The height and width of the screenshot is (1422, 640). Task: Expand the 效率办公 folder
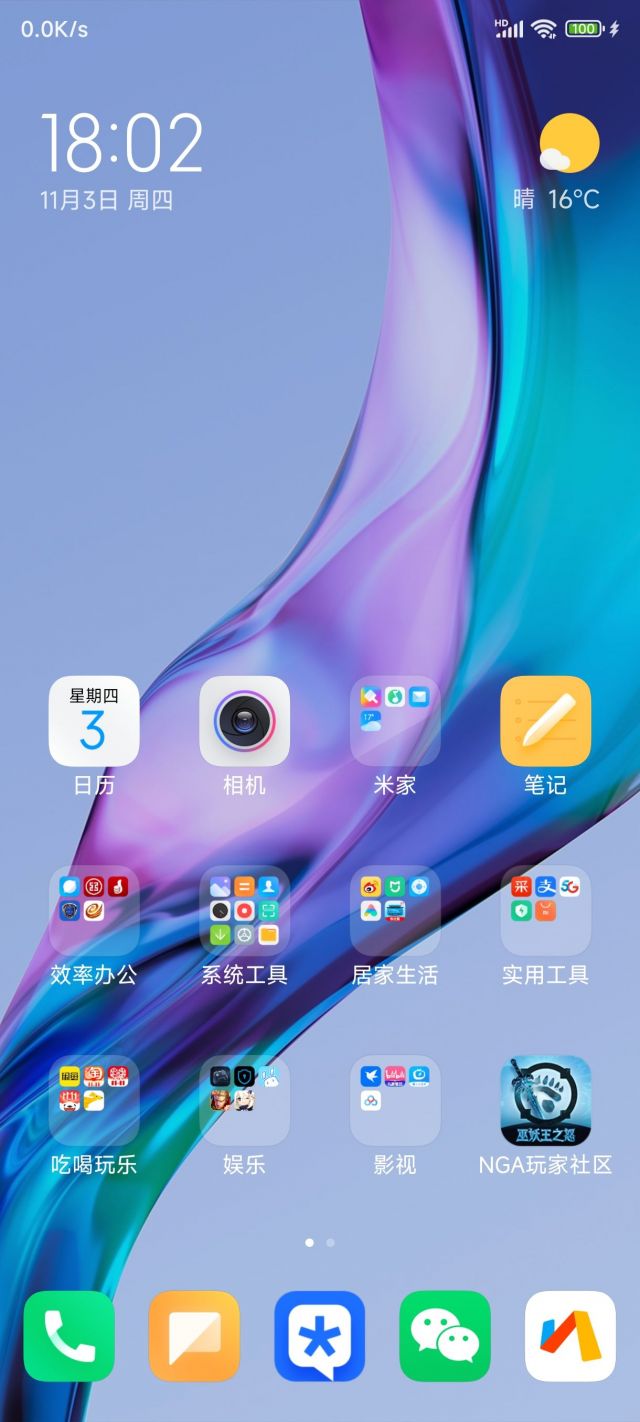click(x=94, y=910)
